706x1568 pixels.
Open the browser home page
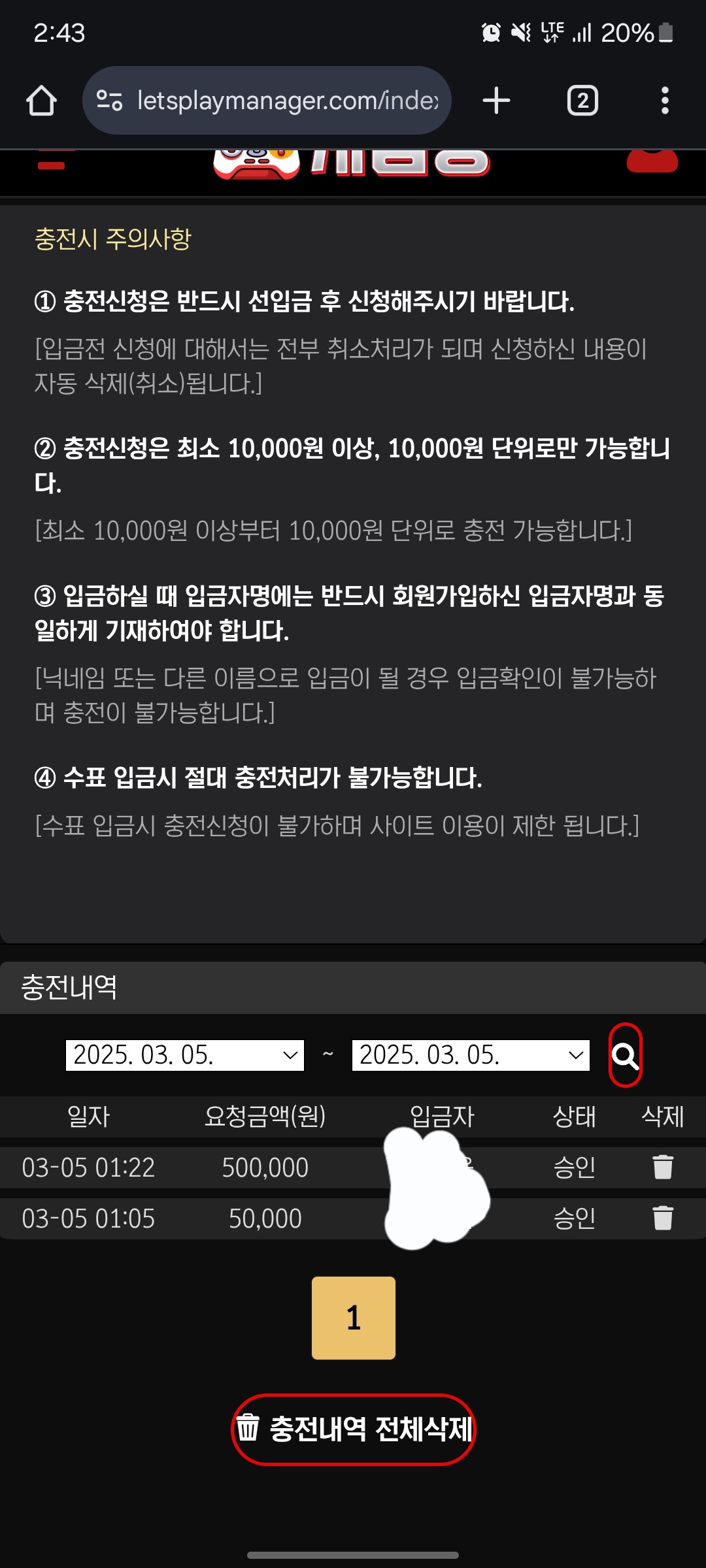tap(41, 101)
